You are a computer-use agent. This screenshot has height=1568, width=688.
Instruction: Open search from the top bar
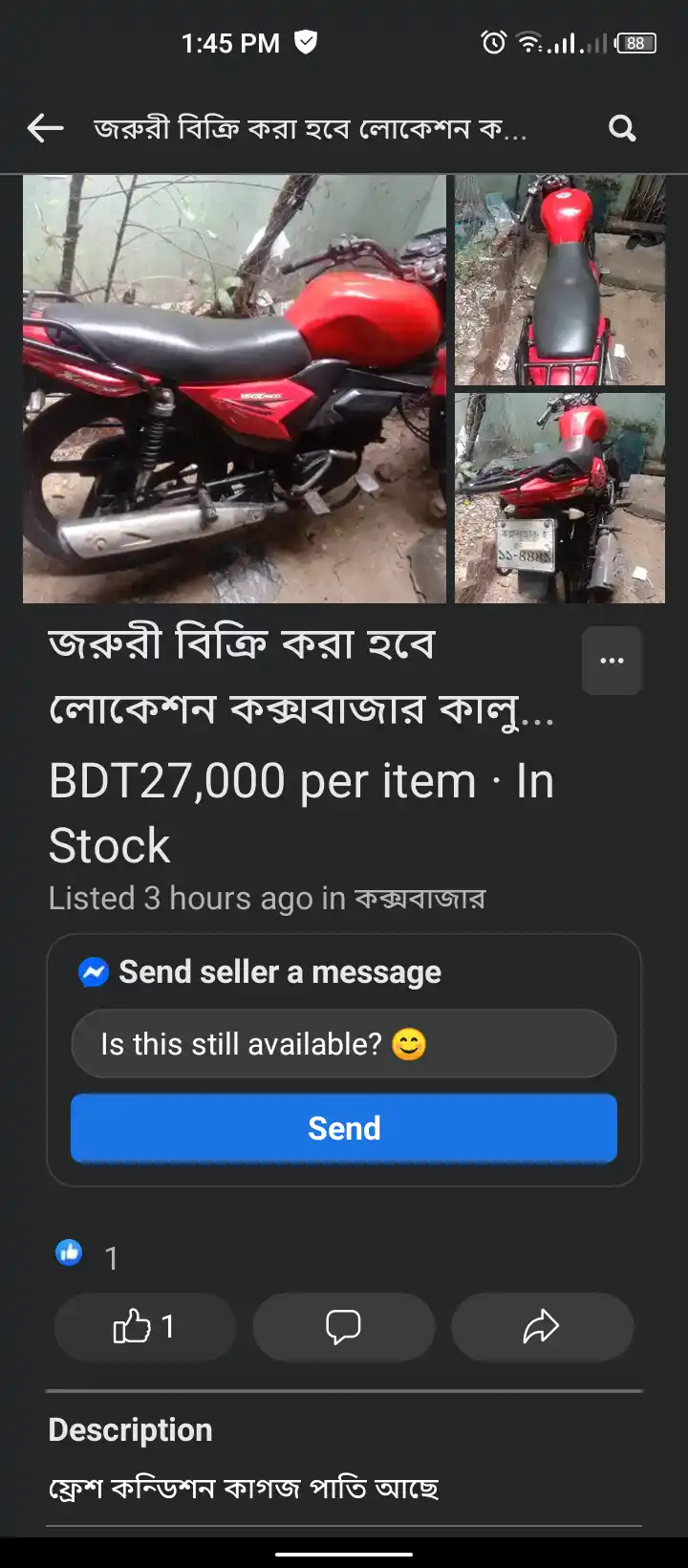(622, 128)
